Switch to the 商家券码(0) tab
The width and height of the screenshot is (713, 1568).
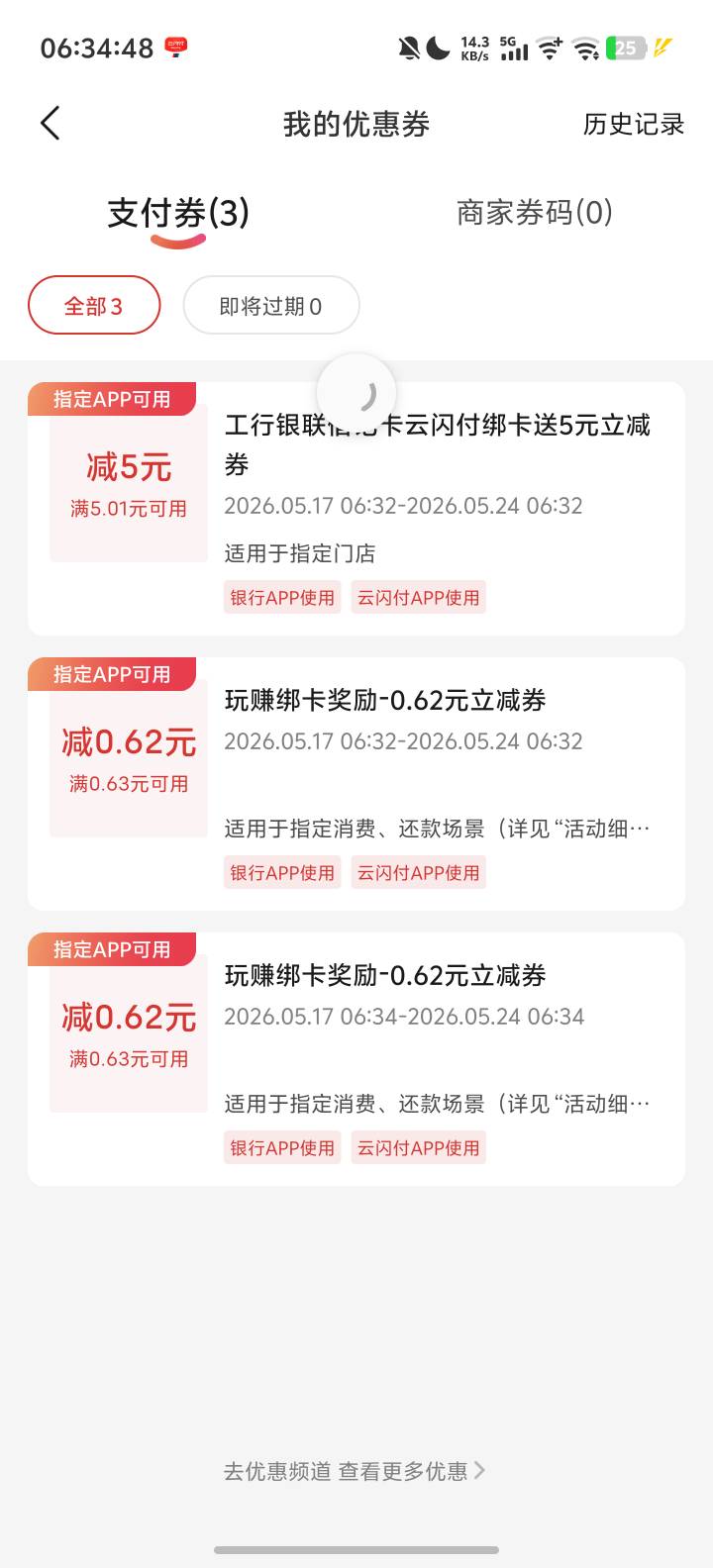point(535,212)
